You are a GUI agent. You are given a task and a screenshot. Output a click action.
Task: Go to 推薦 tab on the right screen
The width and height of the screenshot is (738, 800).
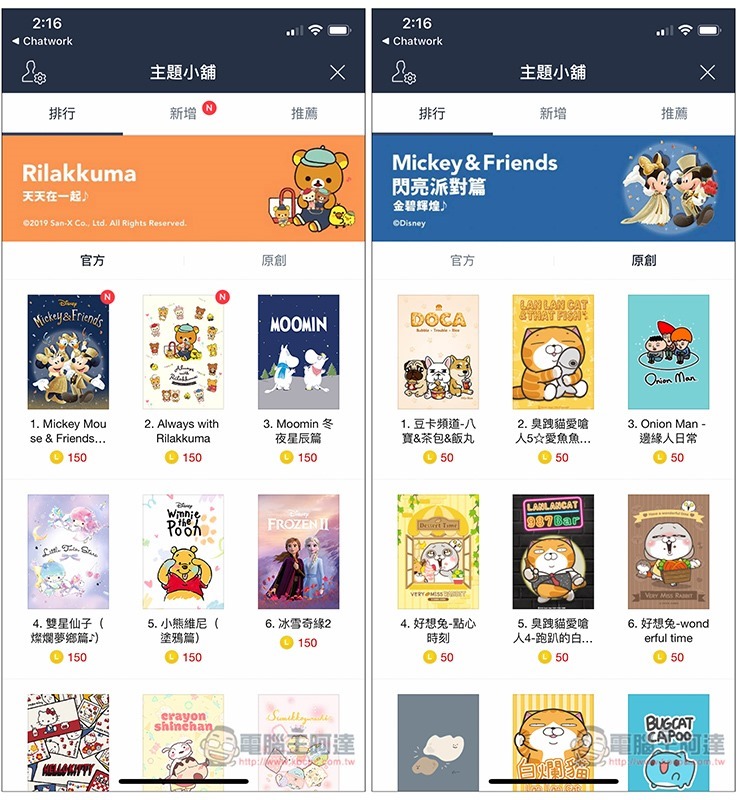[674, 114]
